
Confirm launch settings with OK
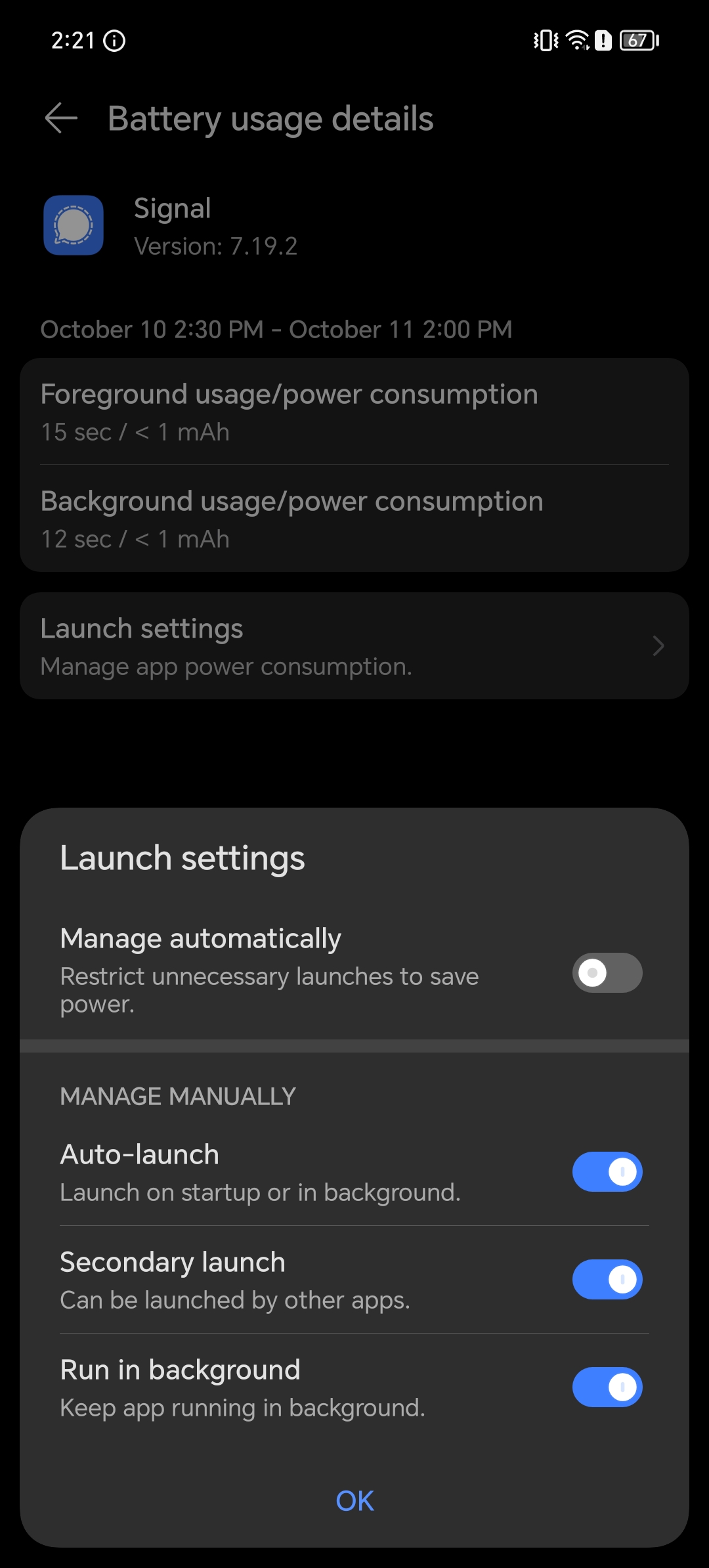[x=354, y=1501]
